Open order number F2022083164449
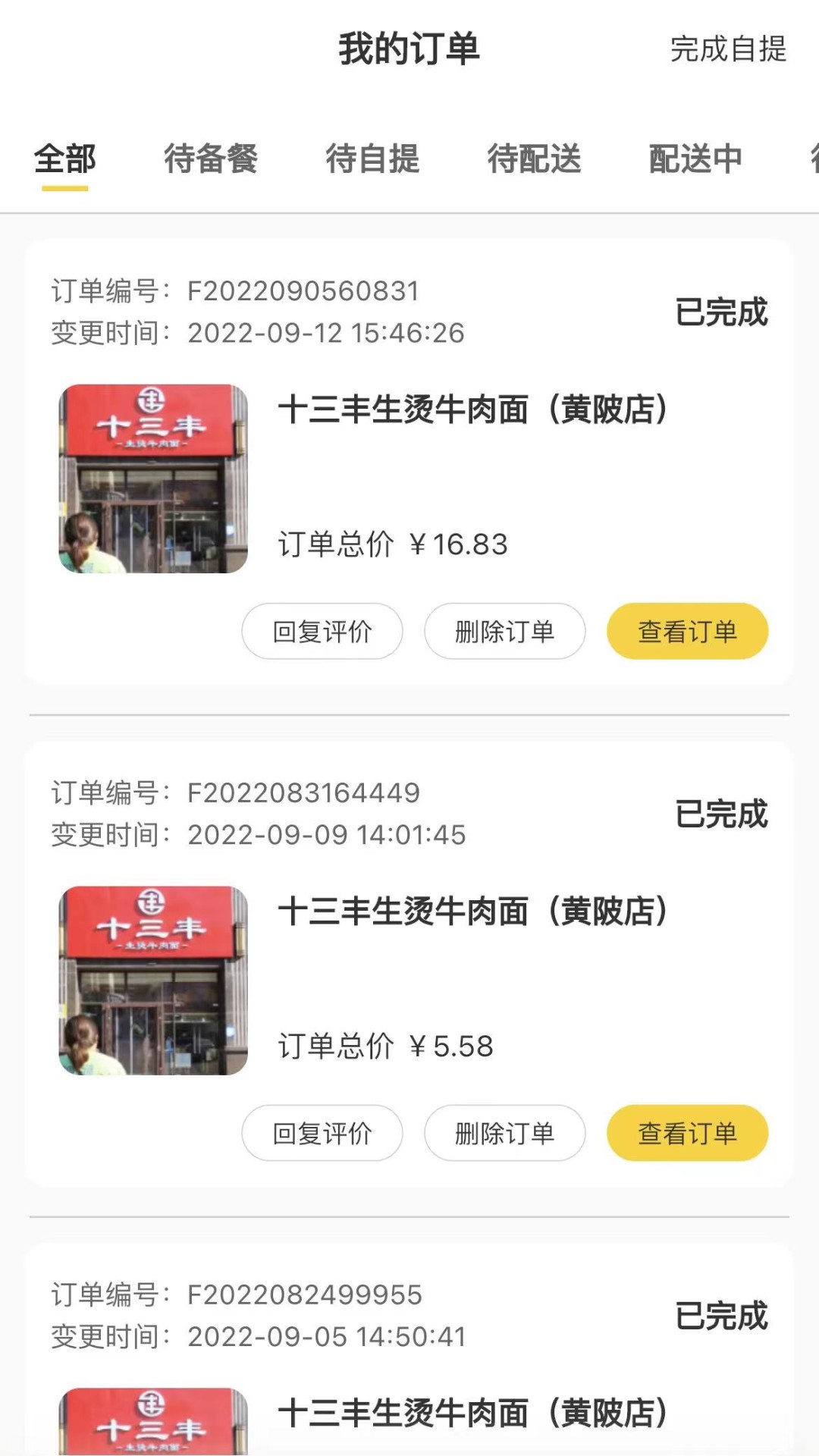 pyautogui.click(x=303, y=791)
